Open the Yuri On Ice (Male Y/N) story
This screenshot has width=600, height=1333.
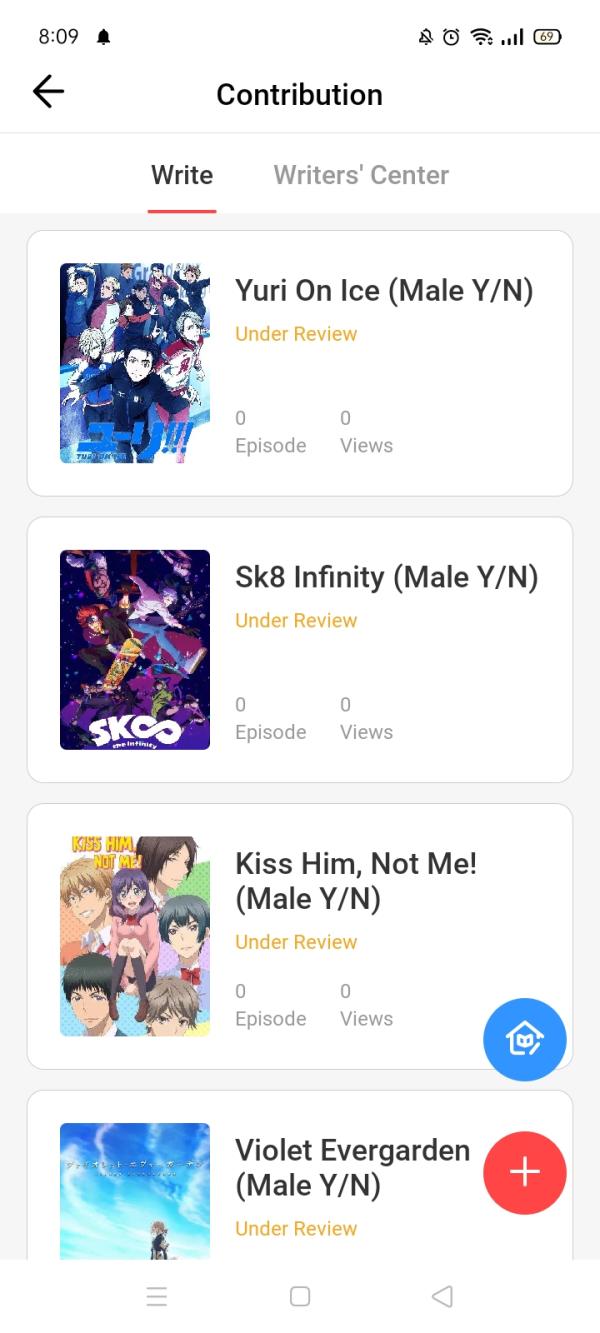(384, 291)
